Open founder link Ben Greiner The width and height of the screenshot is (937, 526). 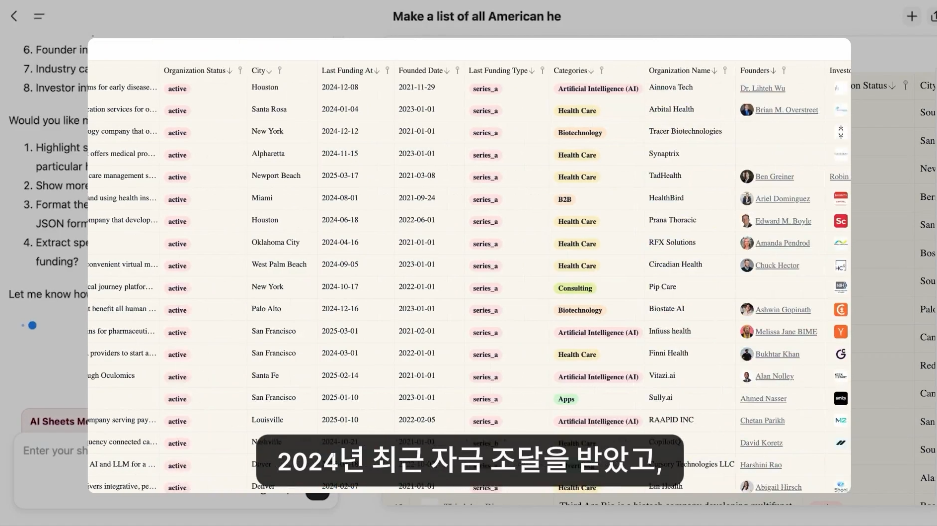pyautogui.click(x=774, y=177)
